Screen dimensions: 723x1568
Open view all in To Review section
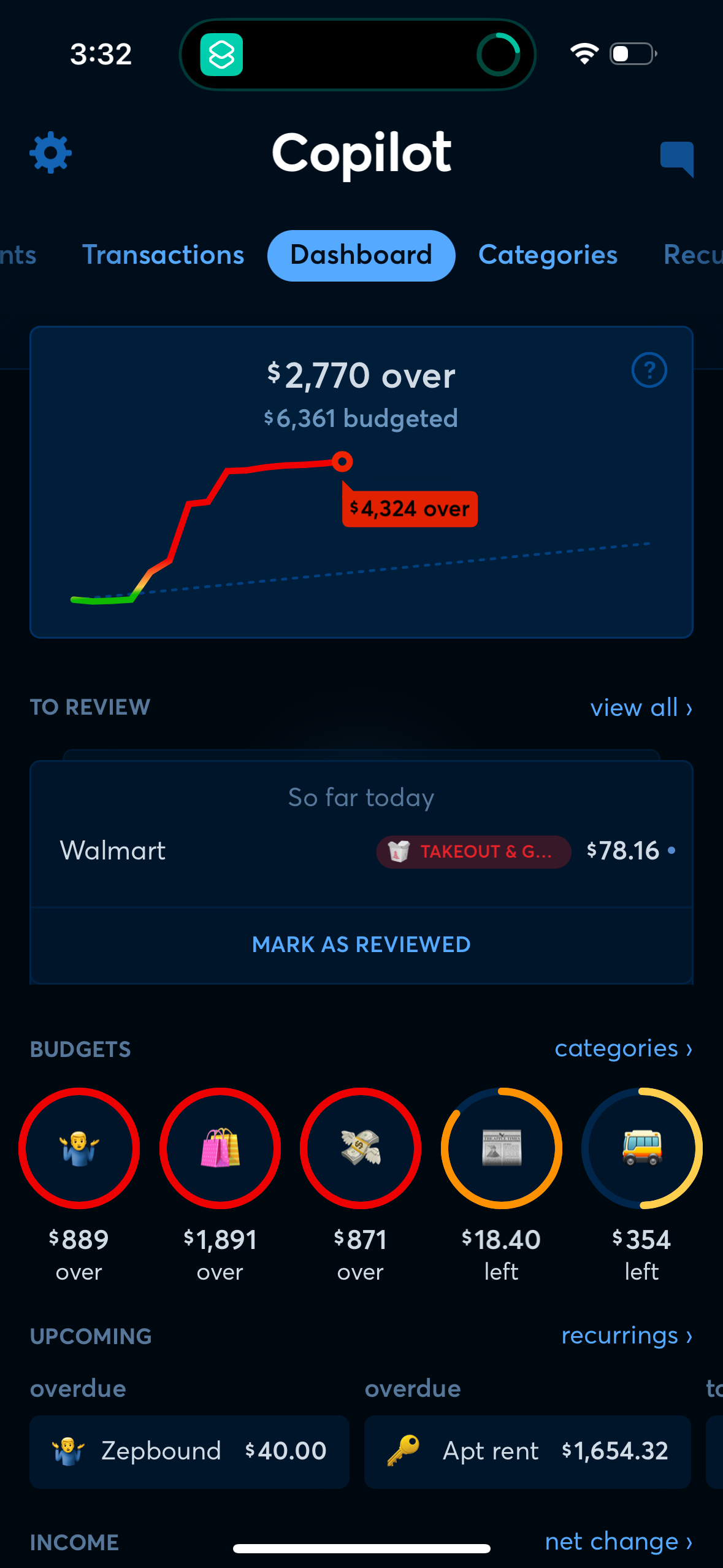640,707
